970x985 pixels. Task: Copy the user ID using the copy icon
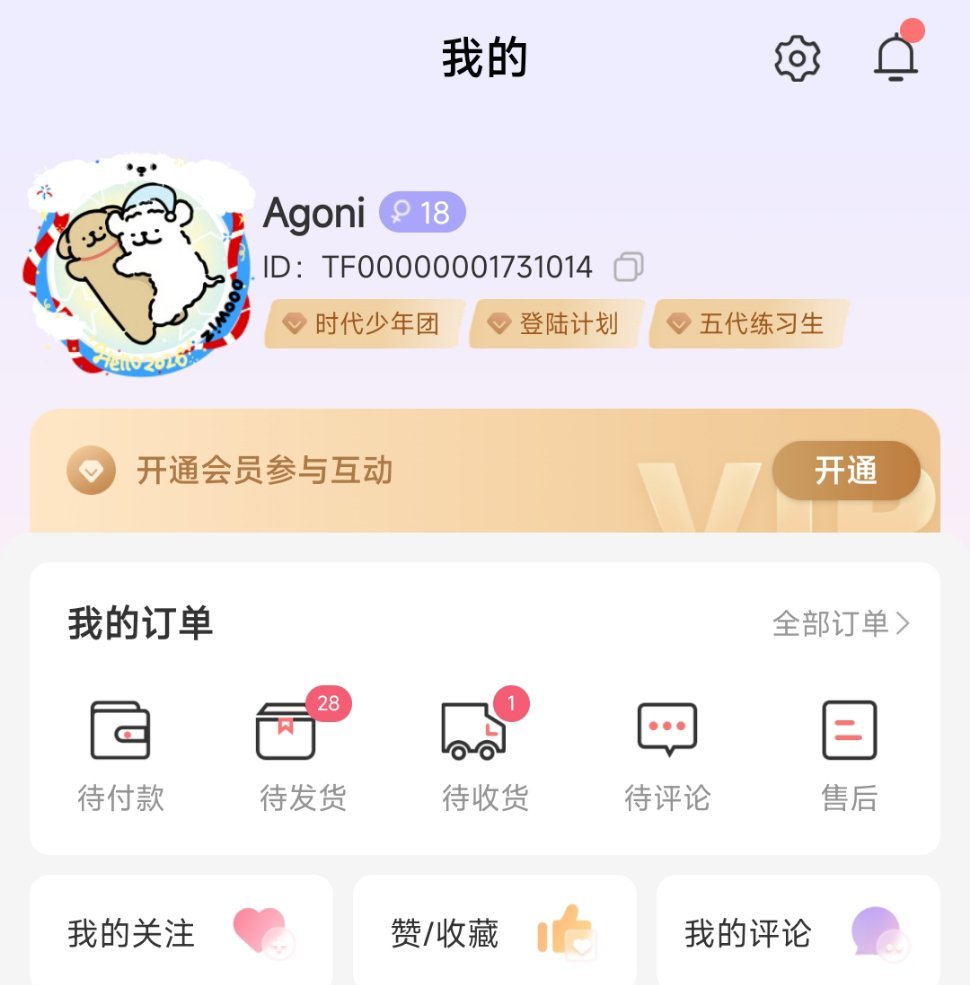(x=630, y=267)
